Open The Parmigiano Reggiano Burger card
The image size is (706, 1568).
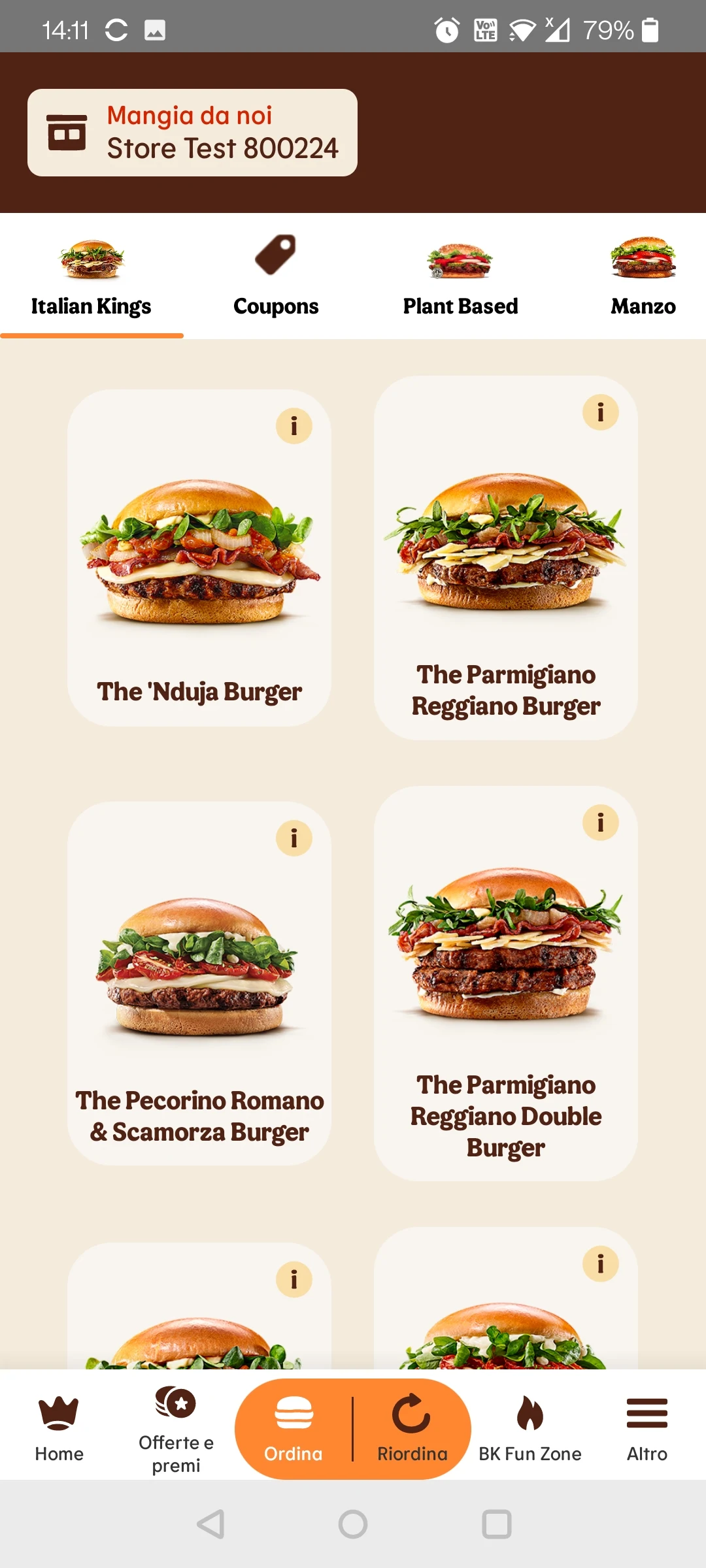point(506,558)
